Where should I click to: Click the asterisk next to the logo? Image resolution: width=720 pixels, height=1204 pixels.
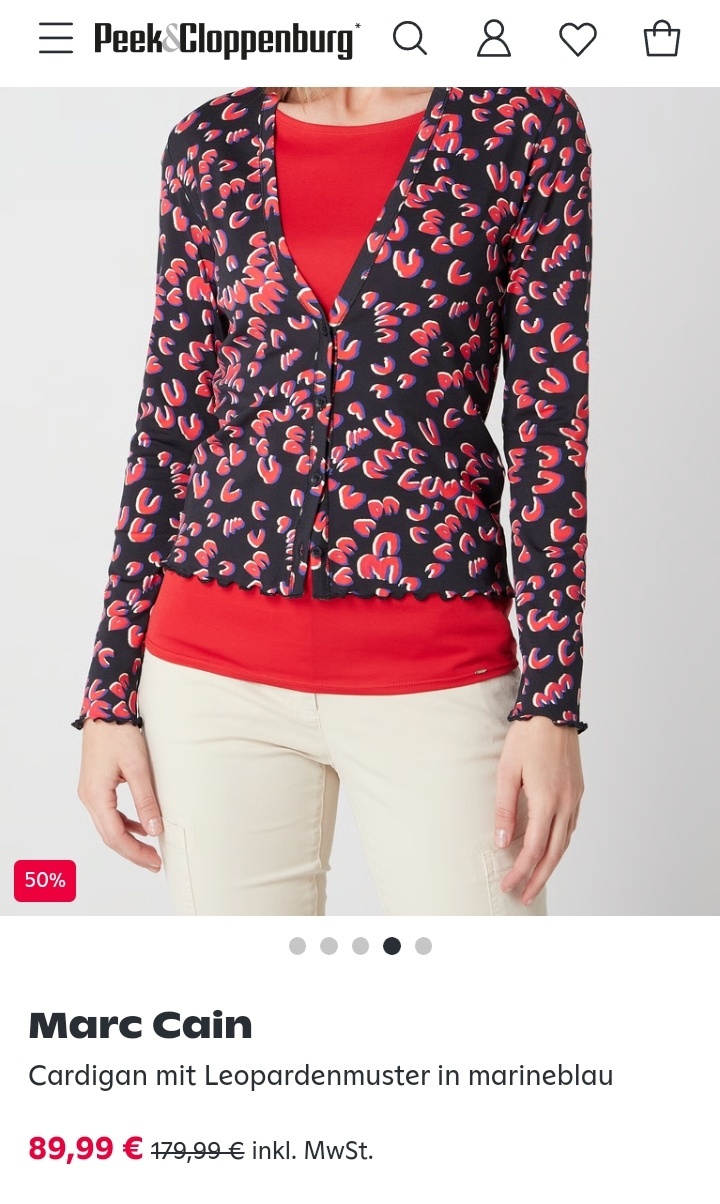(x=356, y=25)
